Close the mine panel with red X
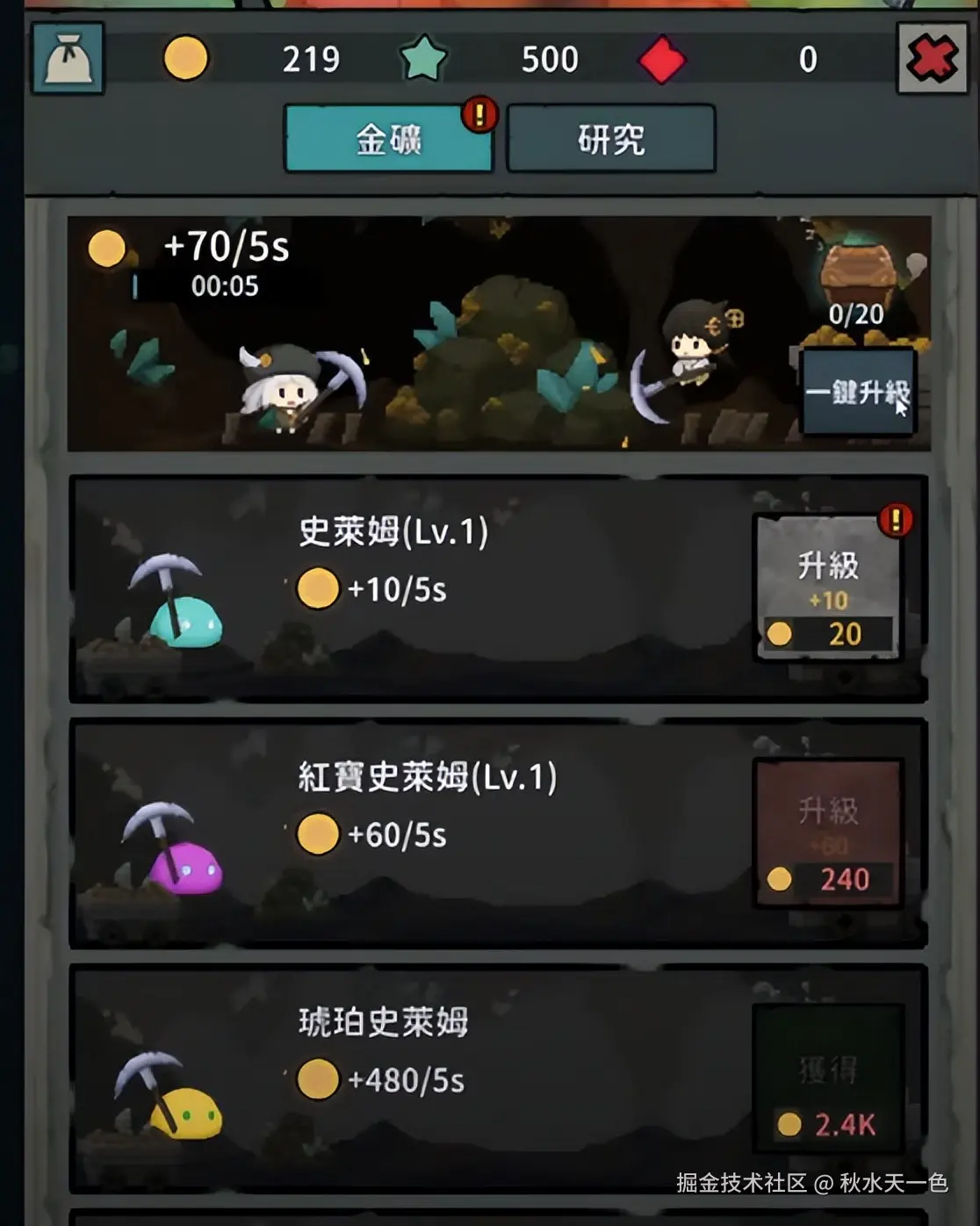 931,59
